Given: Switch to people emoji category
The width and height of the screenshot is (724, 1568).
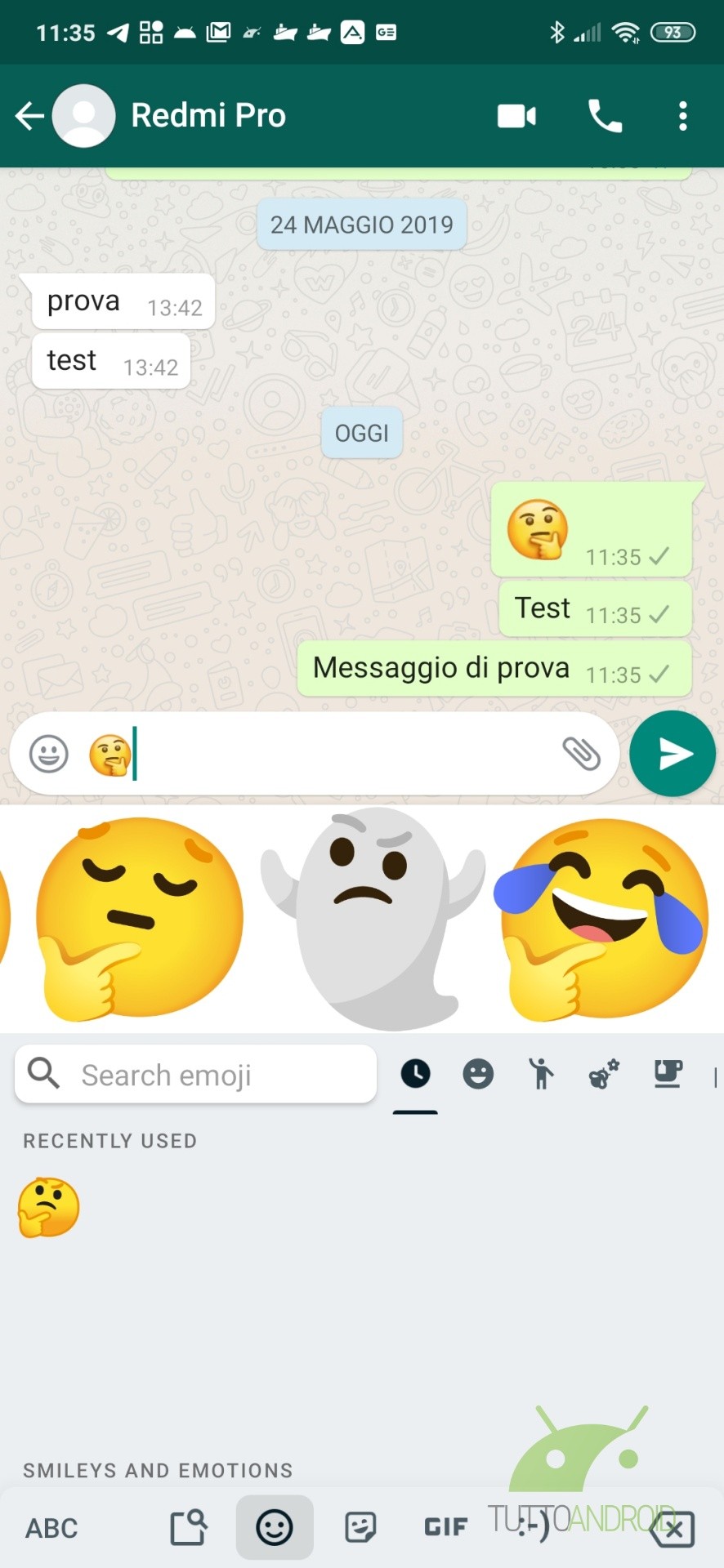Looking at the screenshot, I should (x=541, y=1074).
